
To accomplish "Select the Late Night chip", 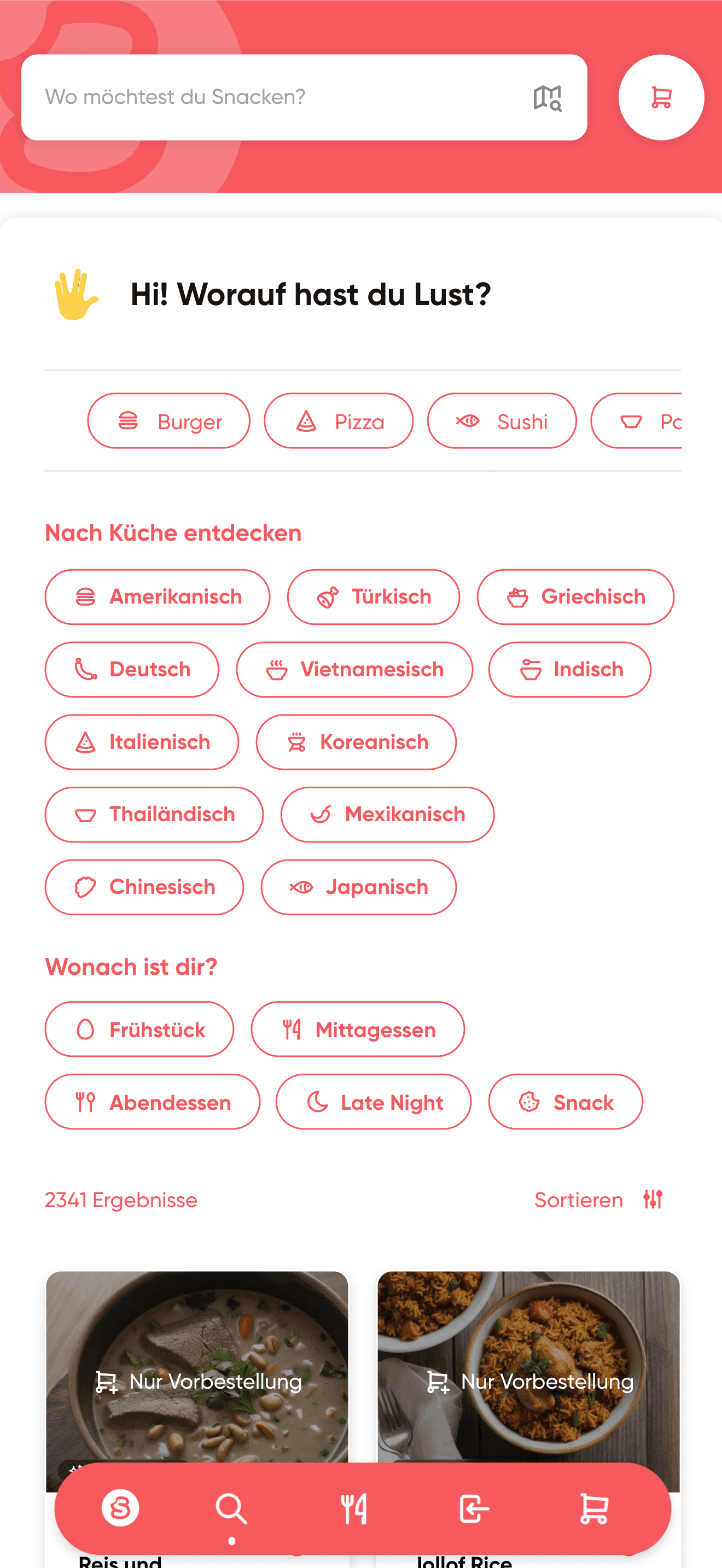I will click(x=373, y=1102).
